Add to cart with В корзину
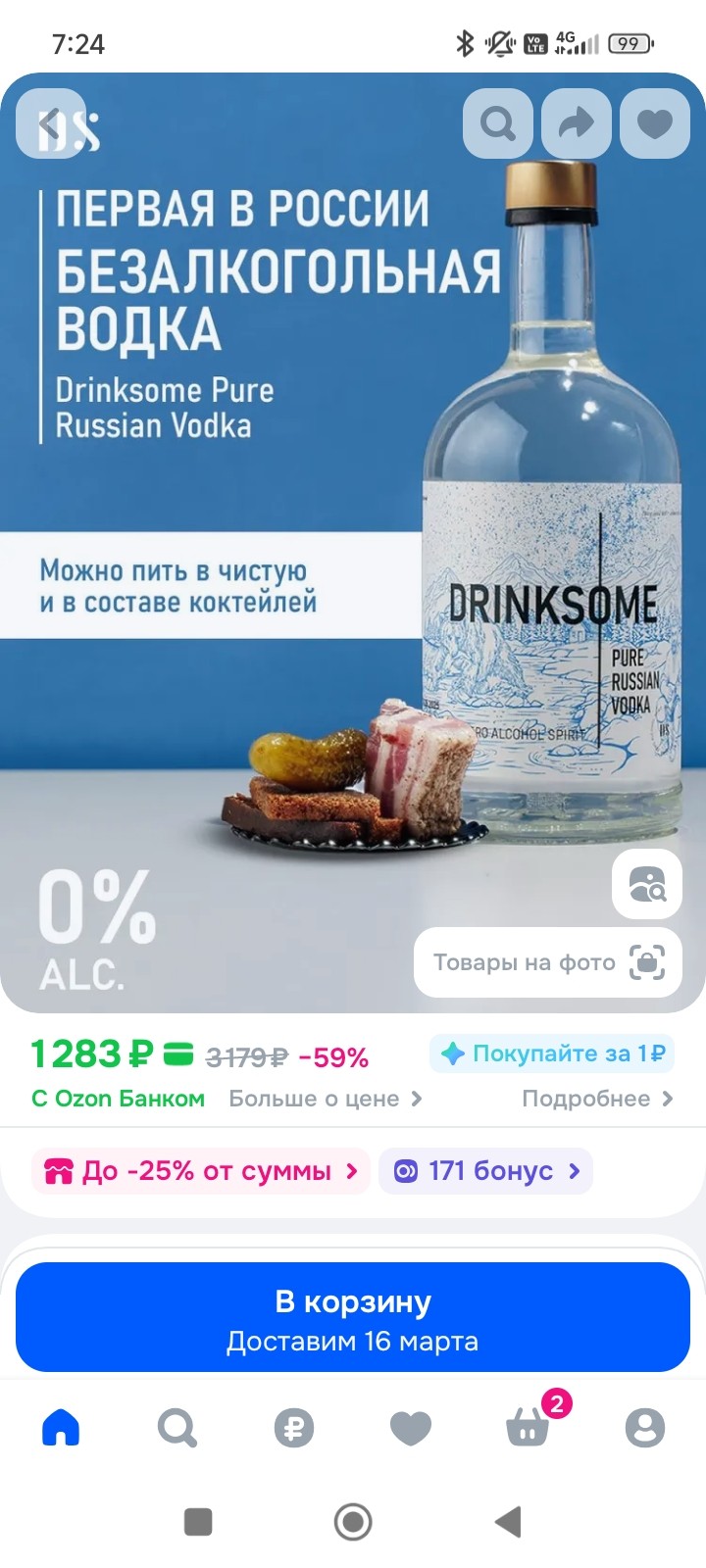 tap(353, 1317)
